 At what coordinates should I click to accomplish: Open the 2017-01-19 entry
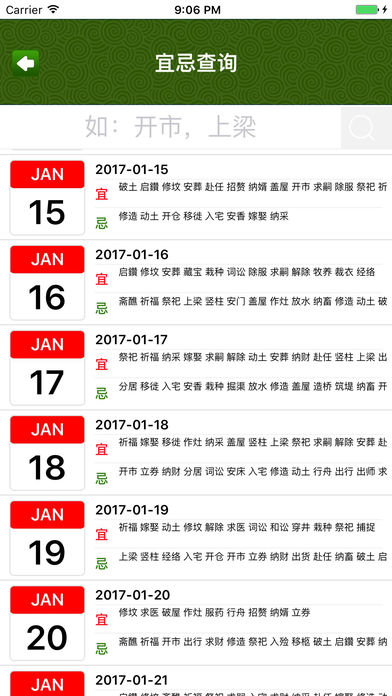tap(196, 538)
